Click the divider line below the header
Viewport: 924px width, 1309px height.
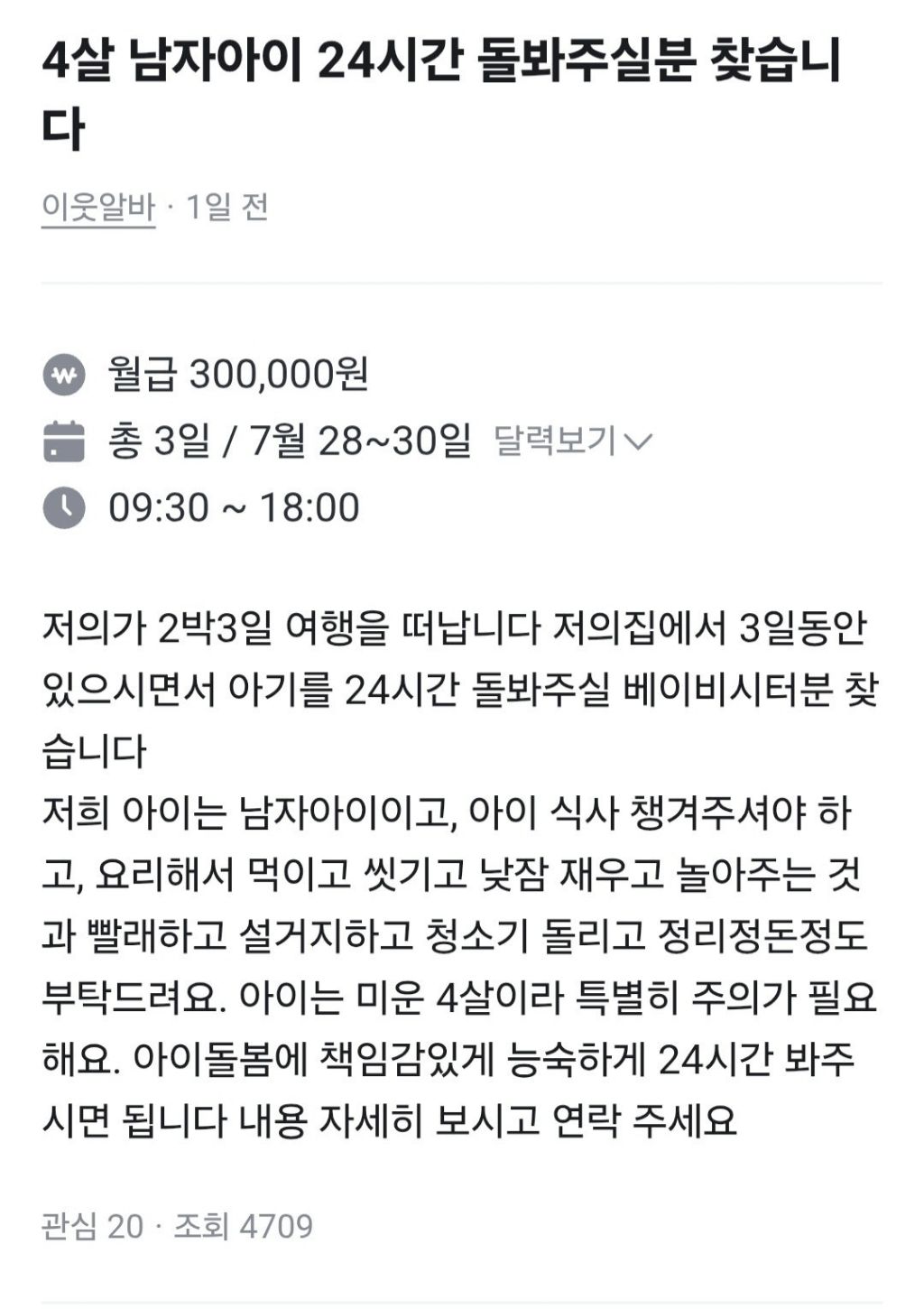(462, 282)
